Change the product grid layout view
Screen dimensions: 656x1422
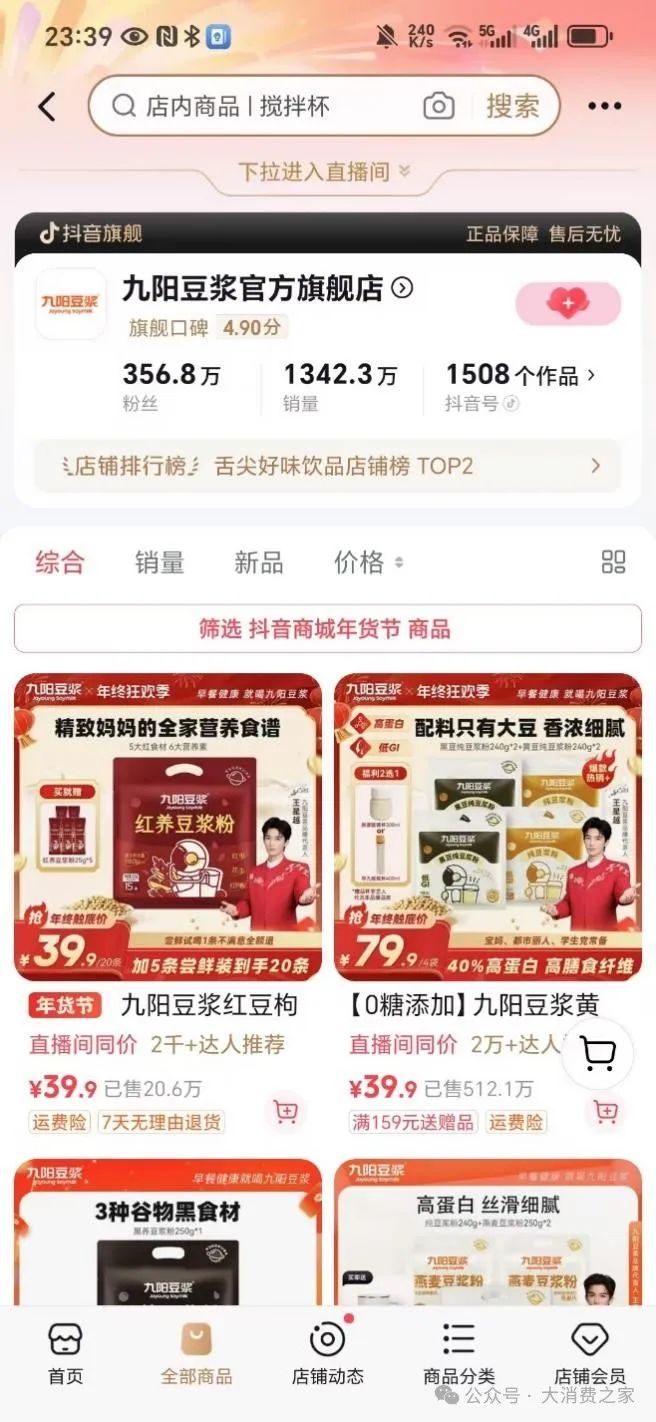pos(613,562)
